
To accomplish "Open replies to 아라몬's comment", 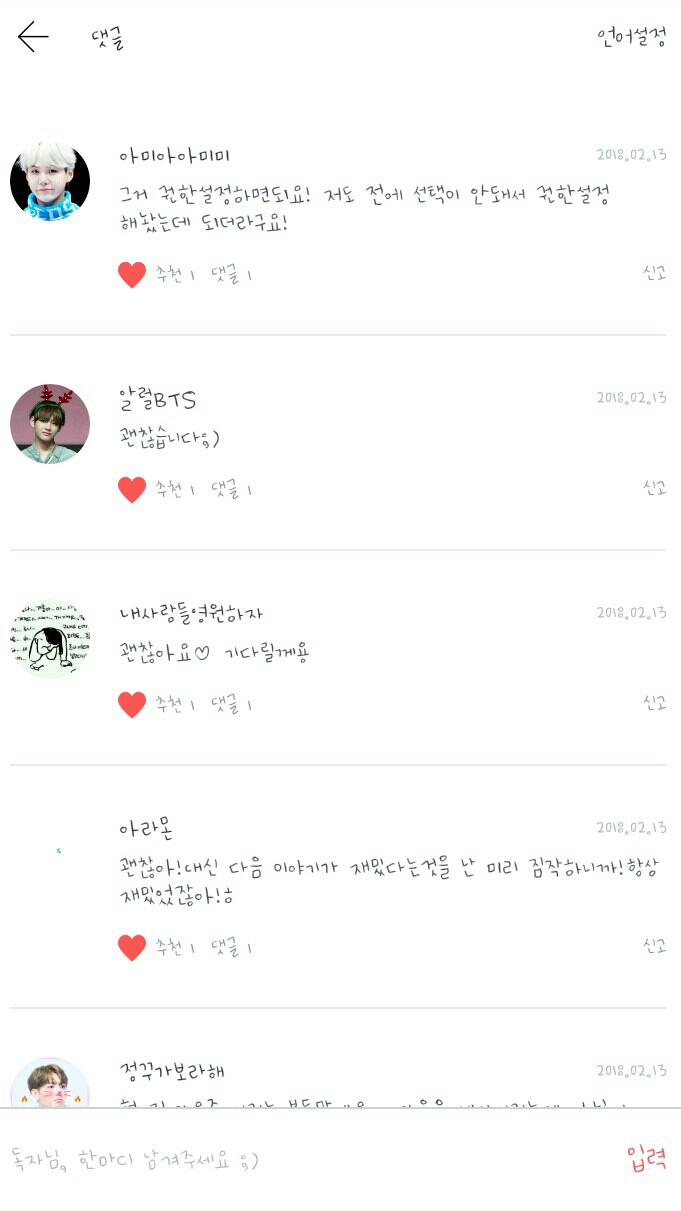I will (231, 948).
